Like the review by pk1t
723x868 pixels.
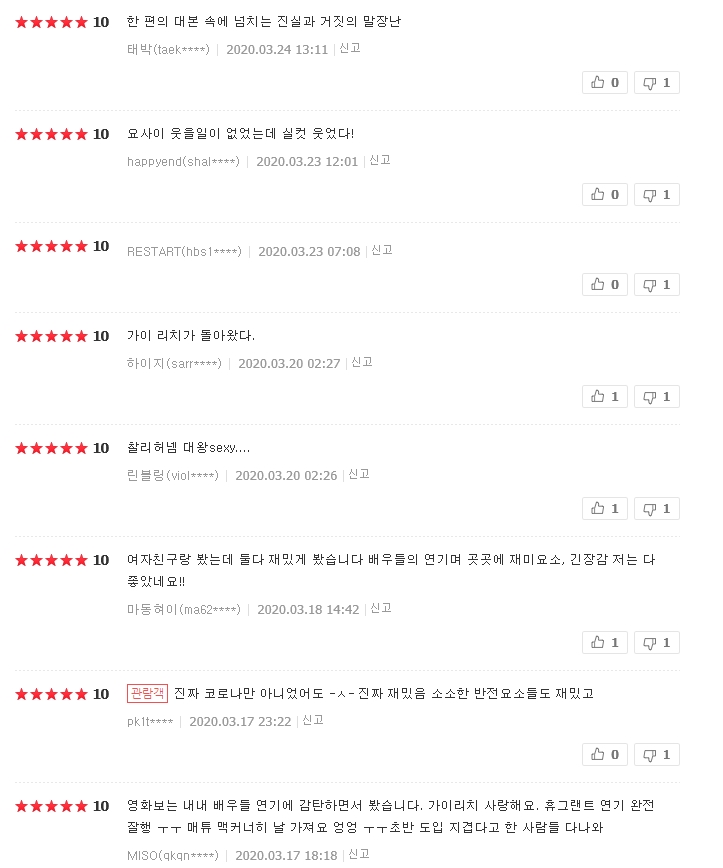(x=604, y=755)
